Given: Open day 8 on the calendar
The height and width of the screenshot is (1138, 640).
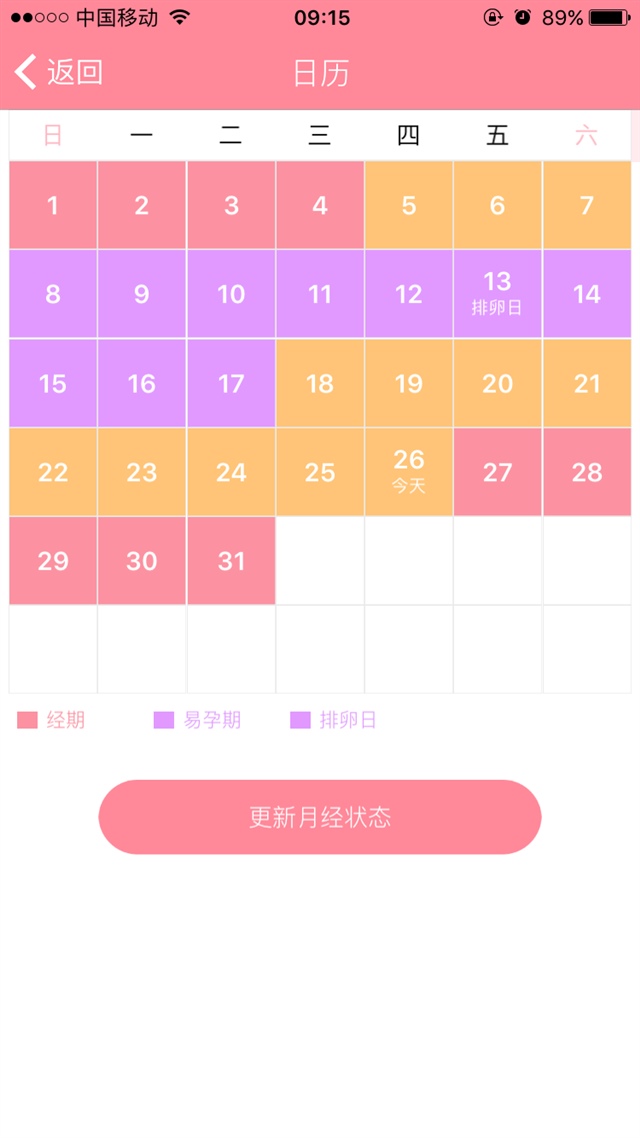Looking at the screenshot, I should point(53,294).
